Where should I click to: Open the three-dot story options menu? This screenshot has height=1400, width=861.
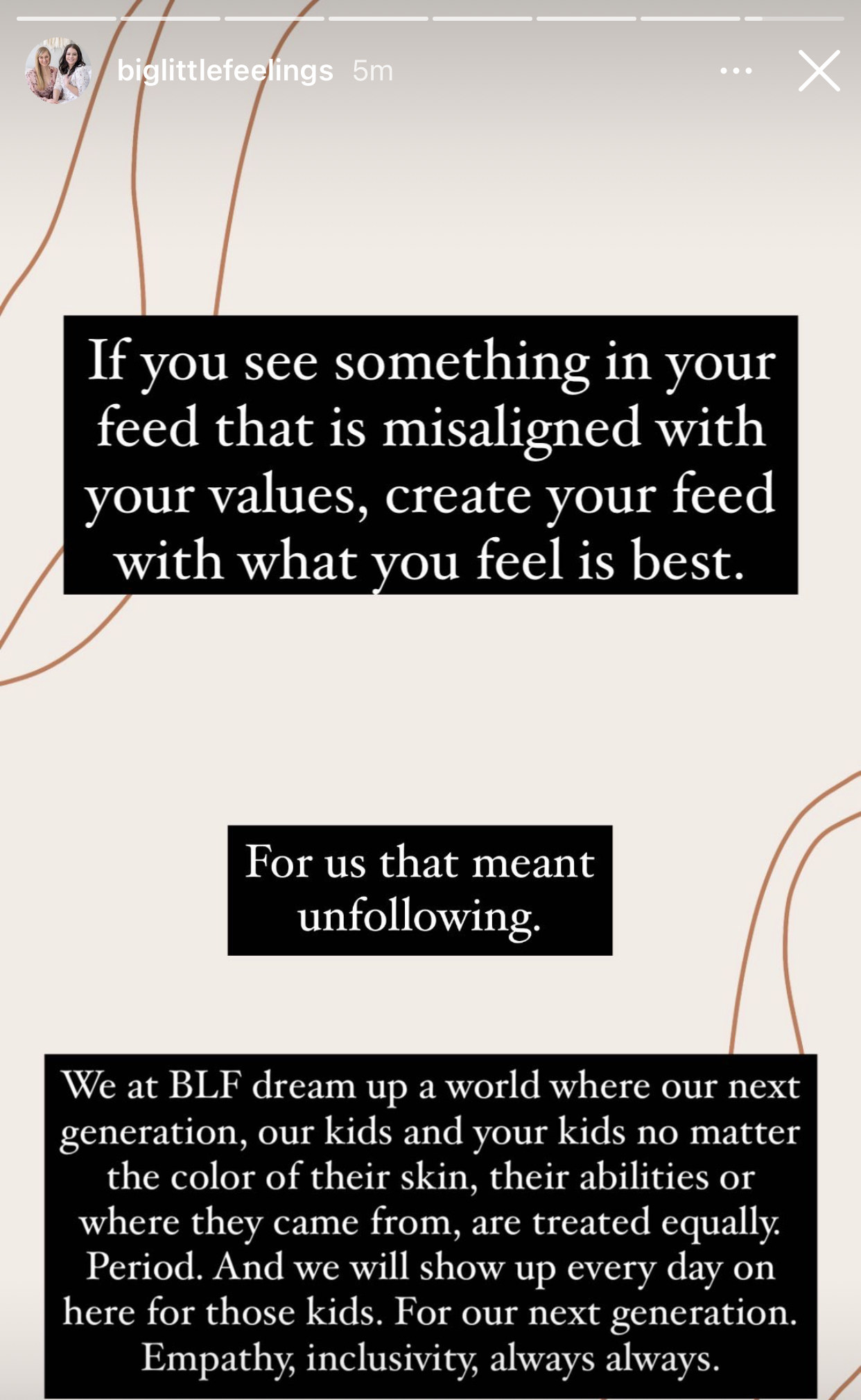(736, 71)
